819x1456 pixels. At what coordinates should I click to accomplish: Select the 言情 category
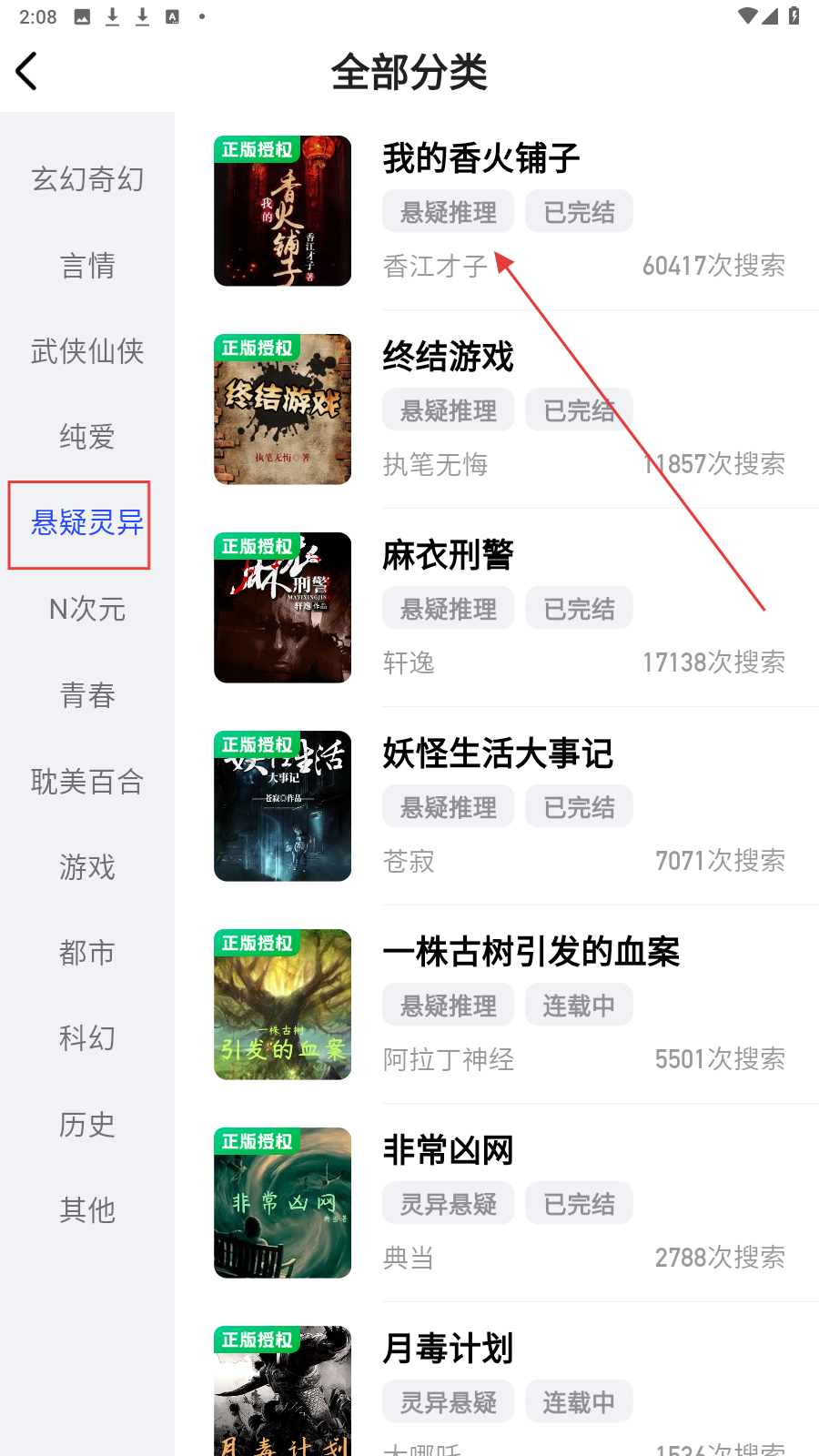click(87, 266)
